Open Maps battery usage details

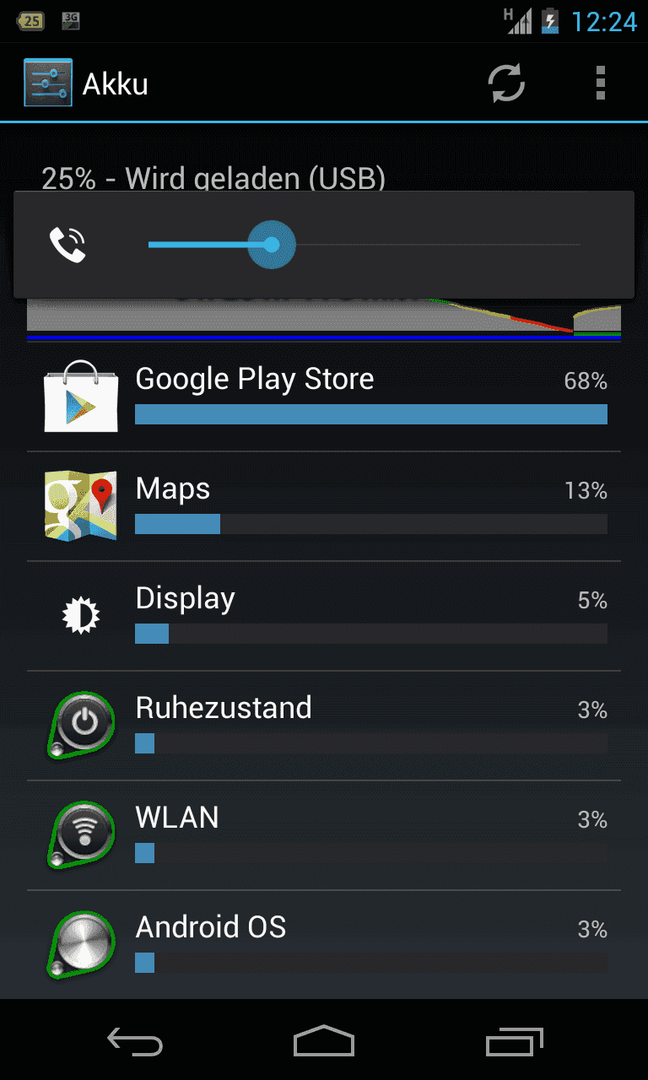click(x=324, y=506)
